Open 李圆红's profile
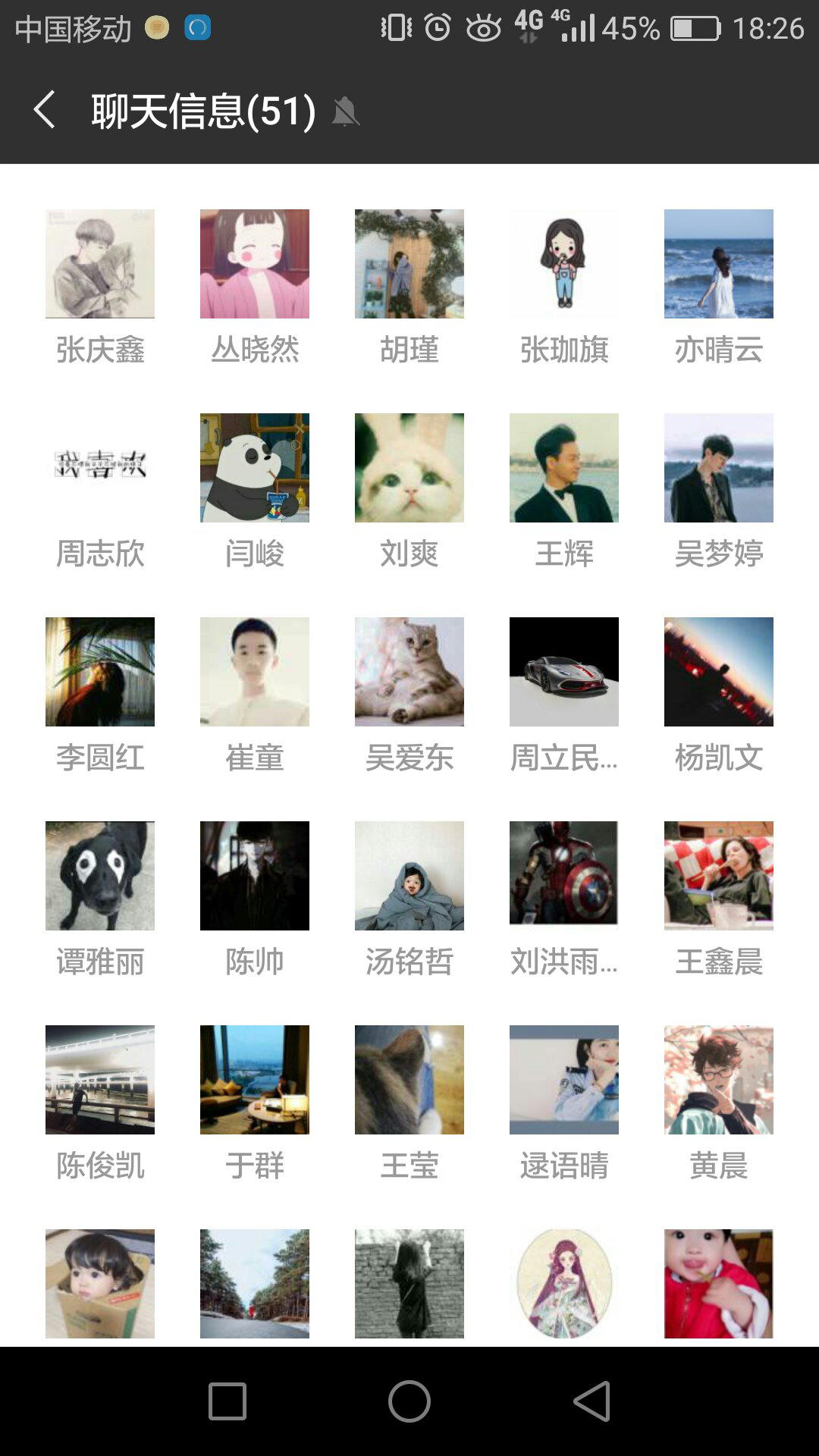Screen dimensions: 819x1456 tap(100, 672)
